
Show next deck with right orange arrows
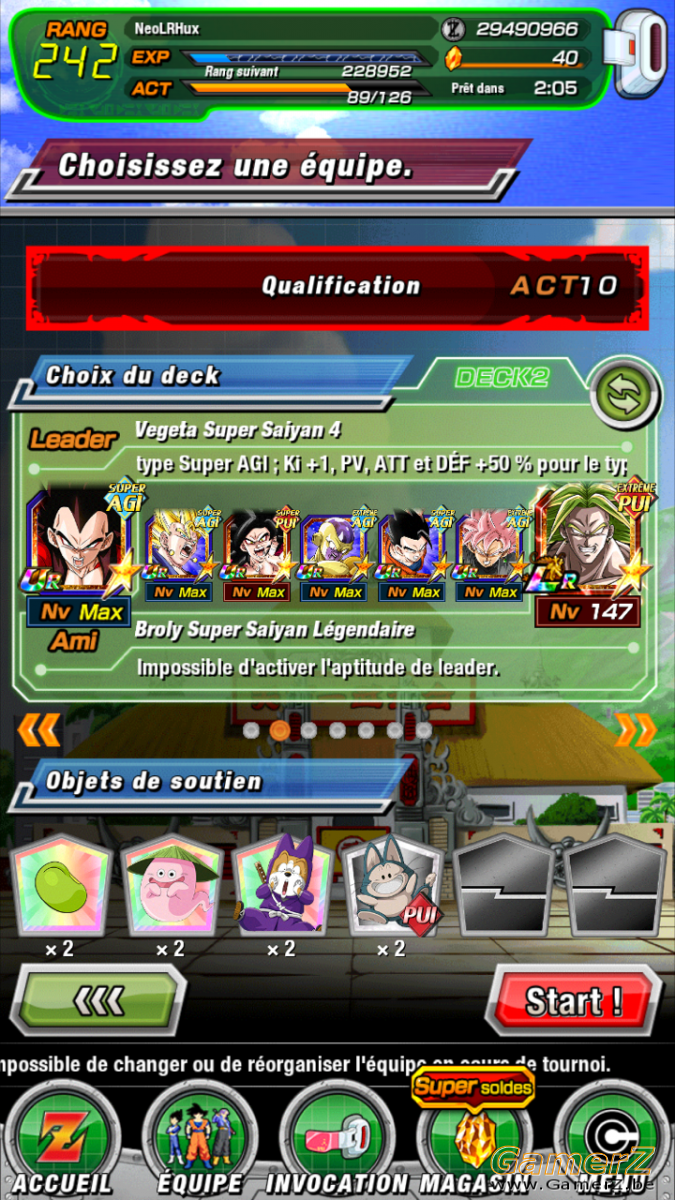click(634, 731)
